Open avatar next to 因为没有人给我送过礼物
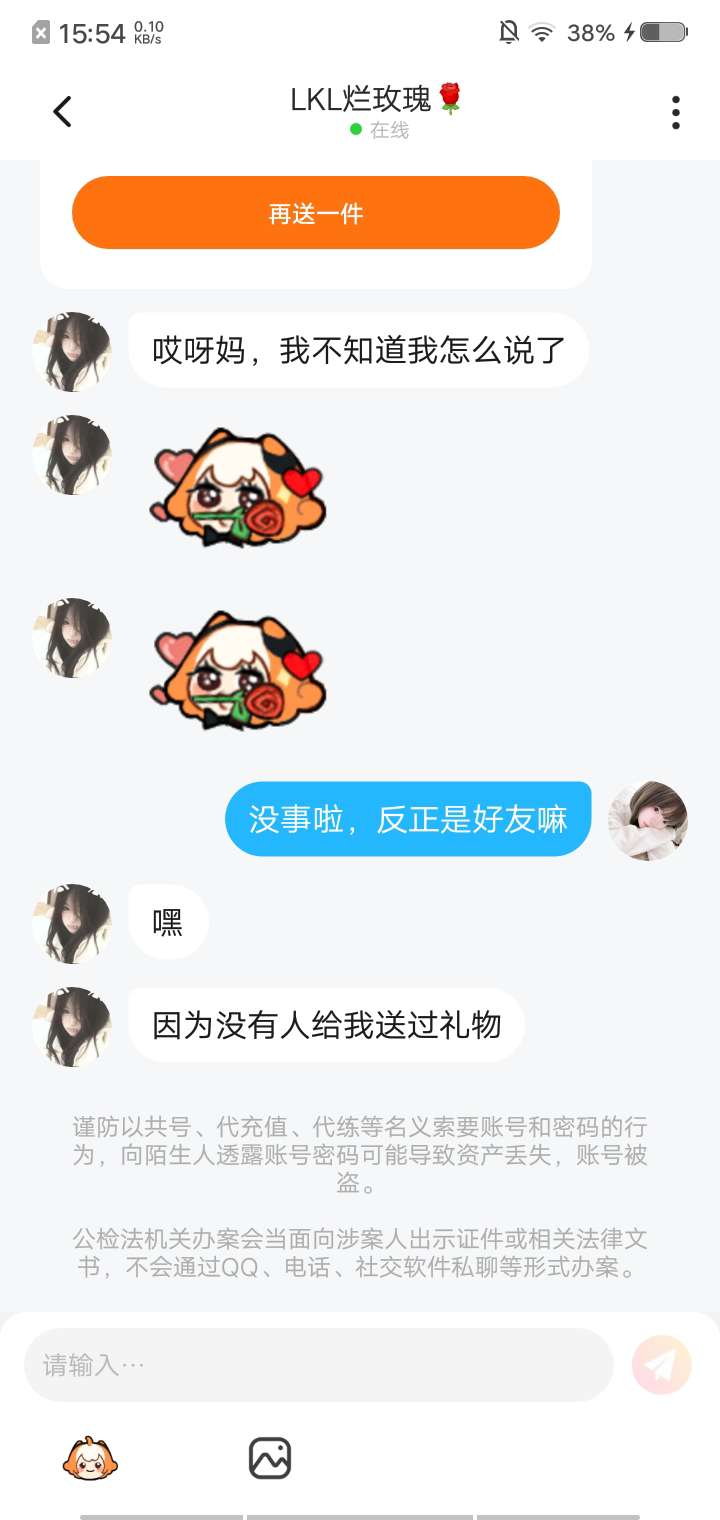The height and width of the screenshot is (1520, 720). click(x=72, y=1027)
